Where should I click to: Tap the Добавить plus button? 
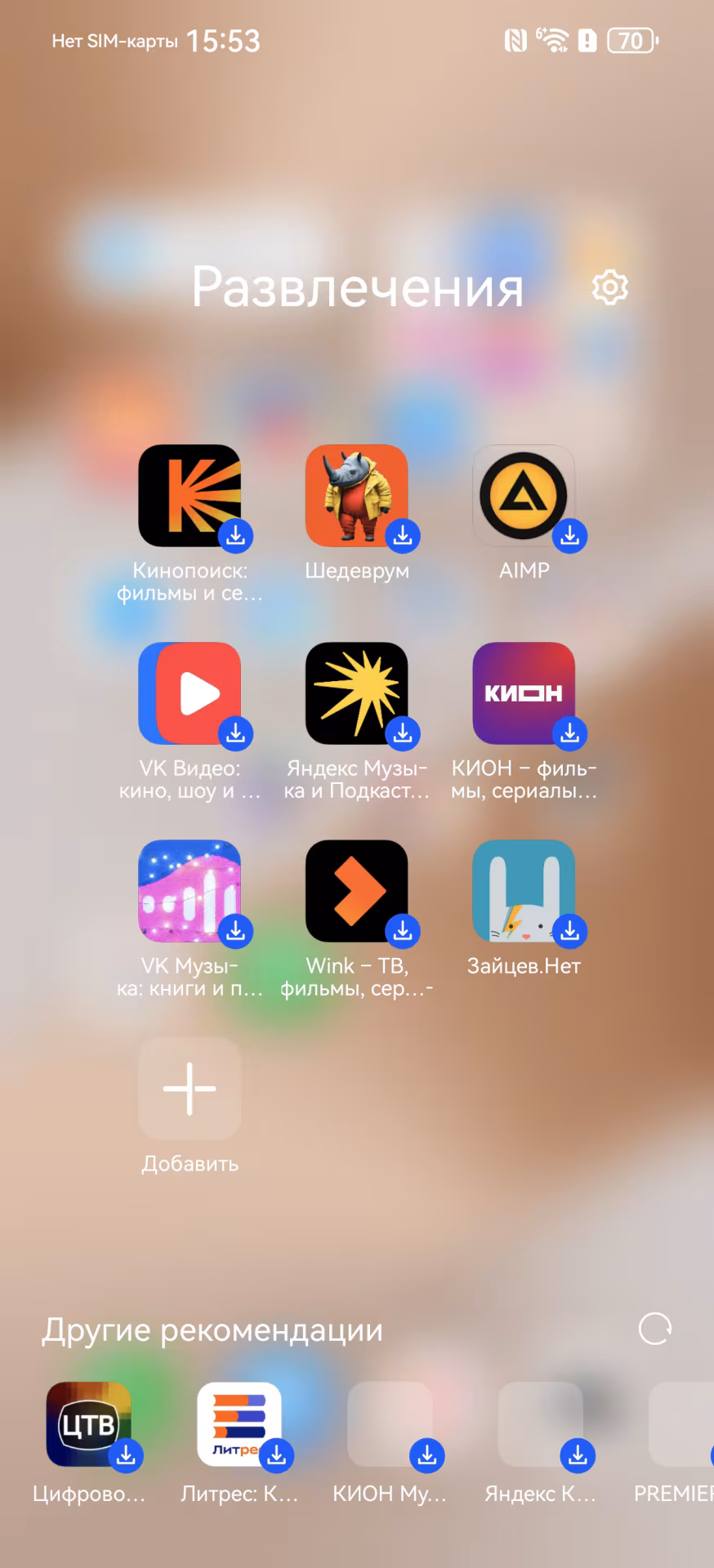[x=190, y=1089]
